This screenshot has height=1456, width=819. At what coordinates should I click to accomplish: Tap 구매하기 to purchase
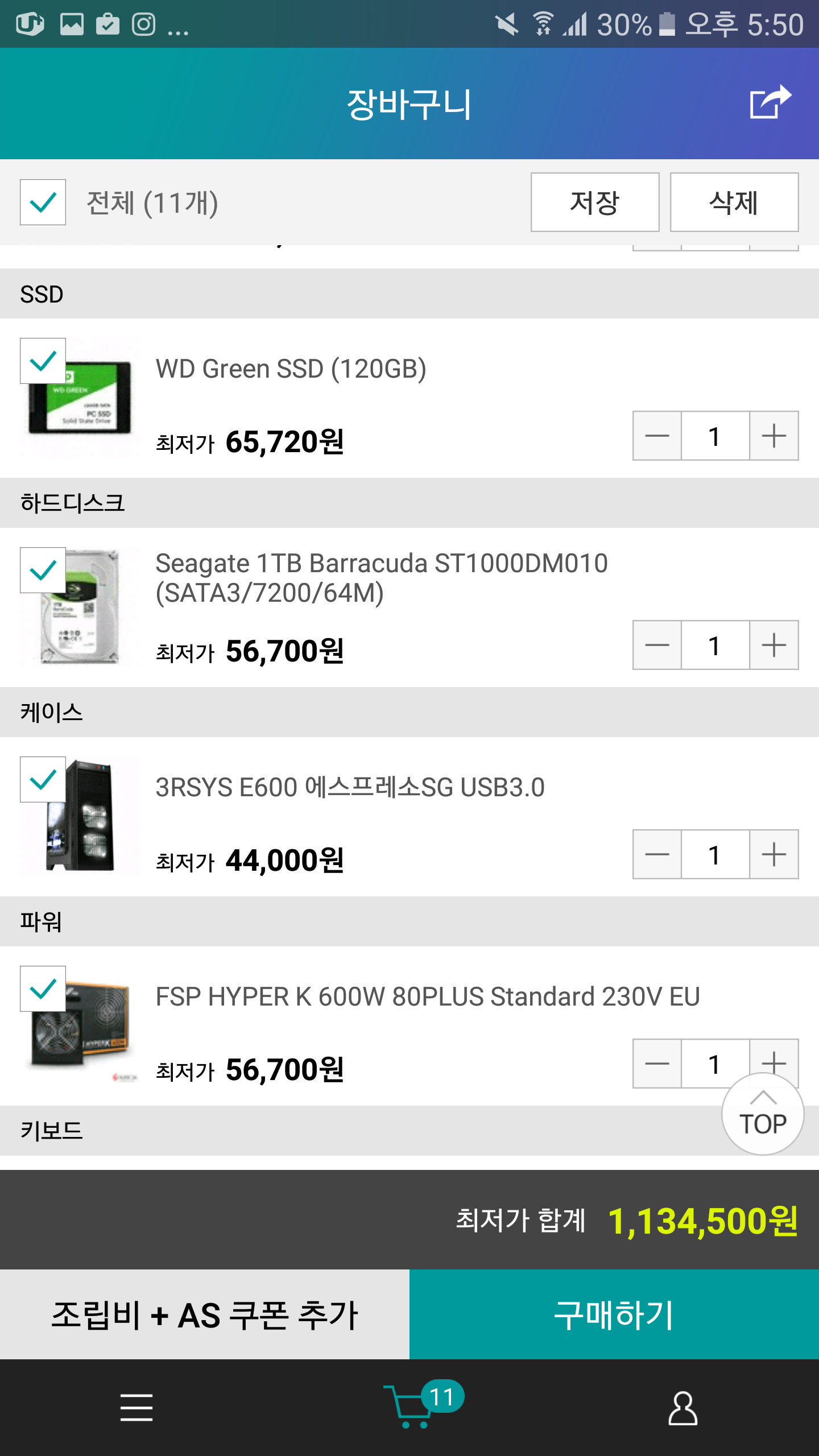tap(614, 1315)
